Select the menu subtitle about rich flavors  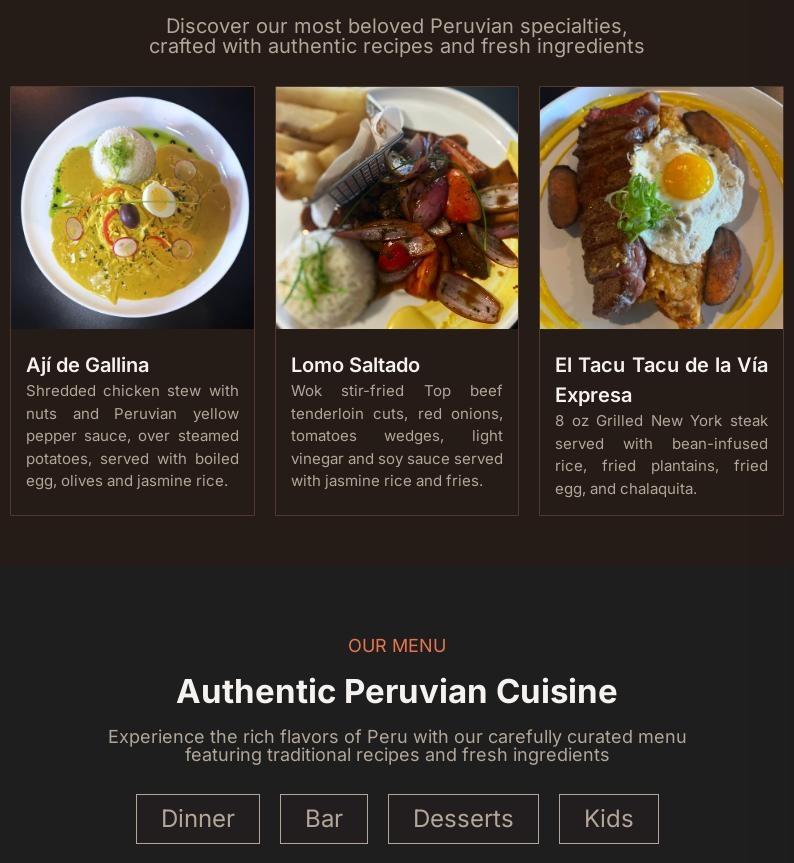click(396, 746)
